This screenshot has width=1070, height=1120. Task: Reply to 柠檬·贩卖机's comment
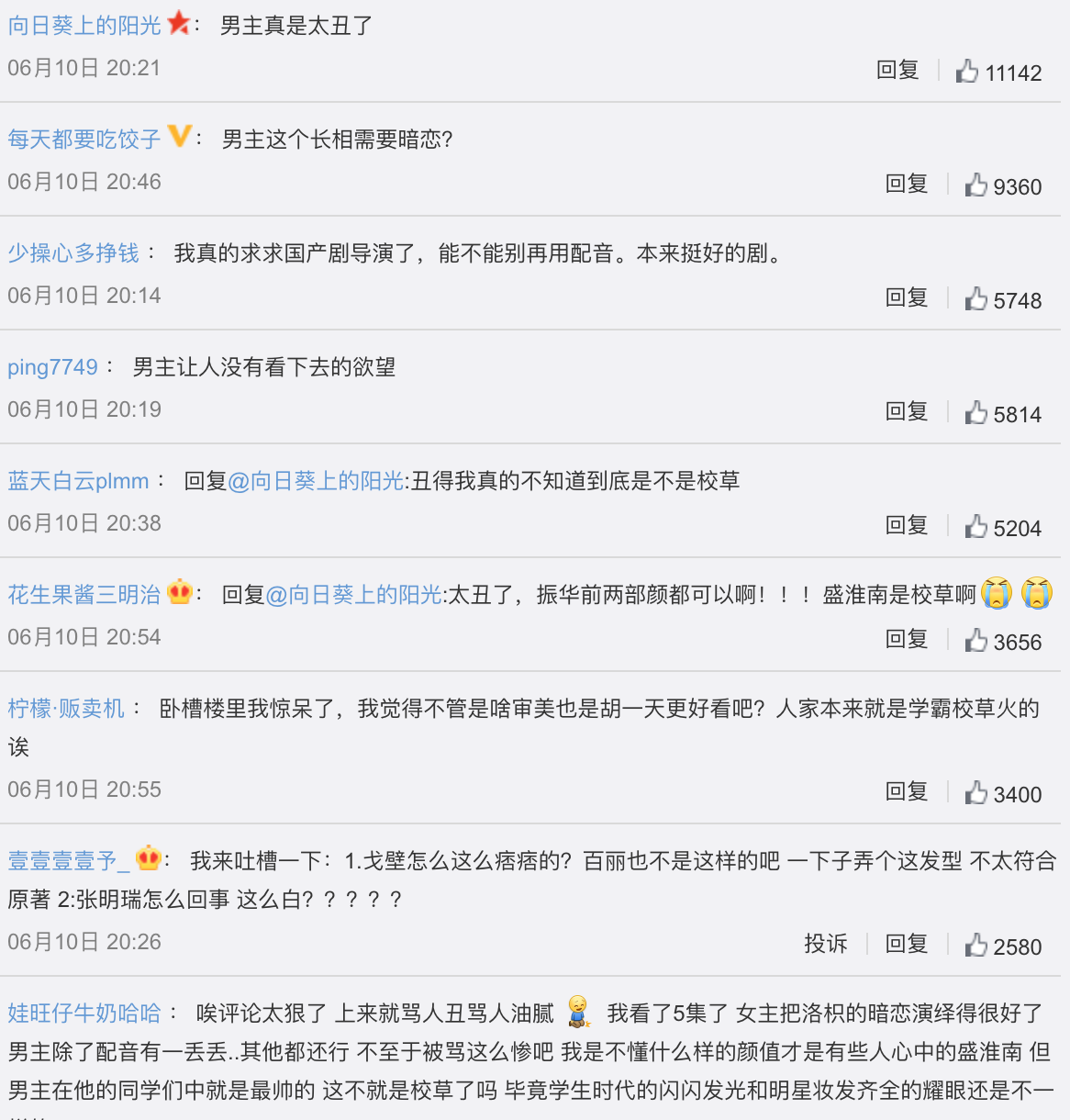907,792
